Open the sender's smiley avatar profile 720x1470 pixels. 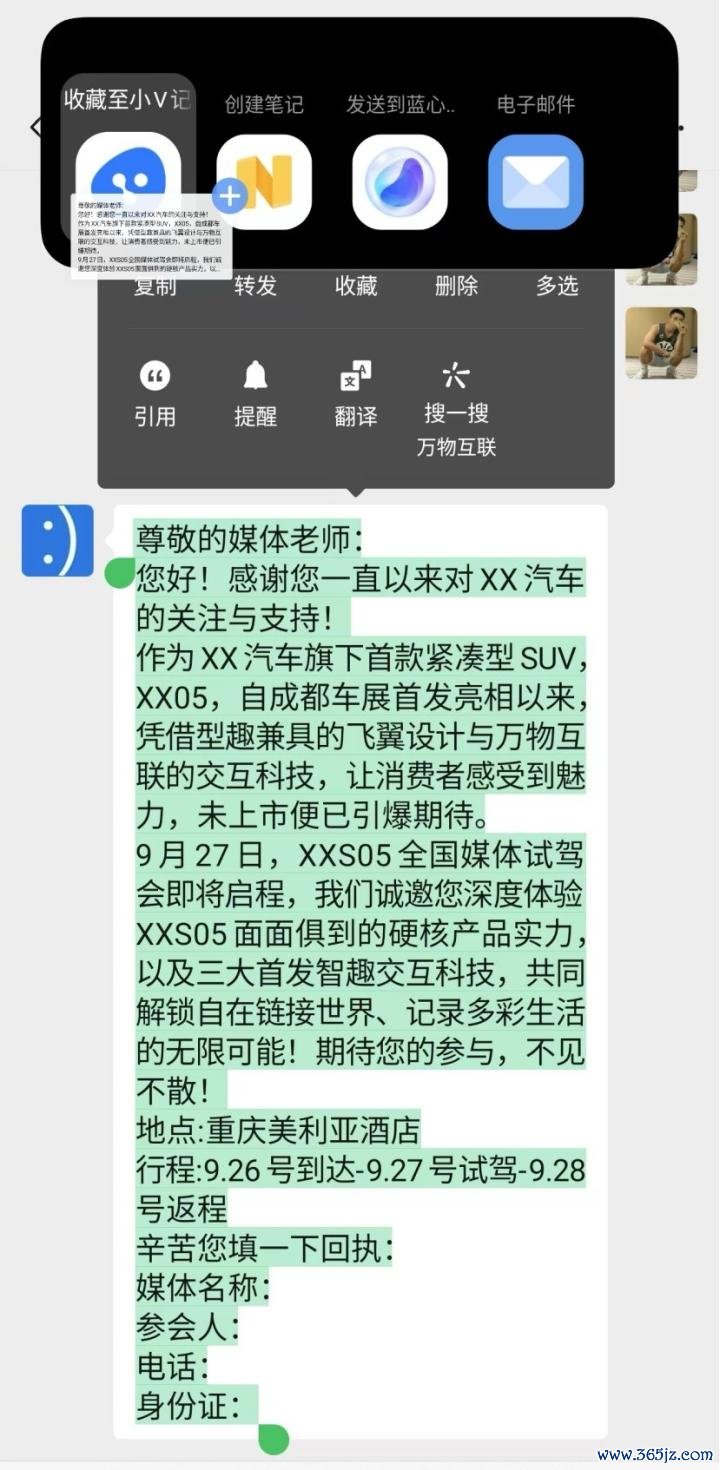click(x=58, y=540)
